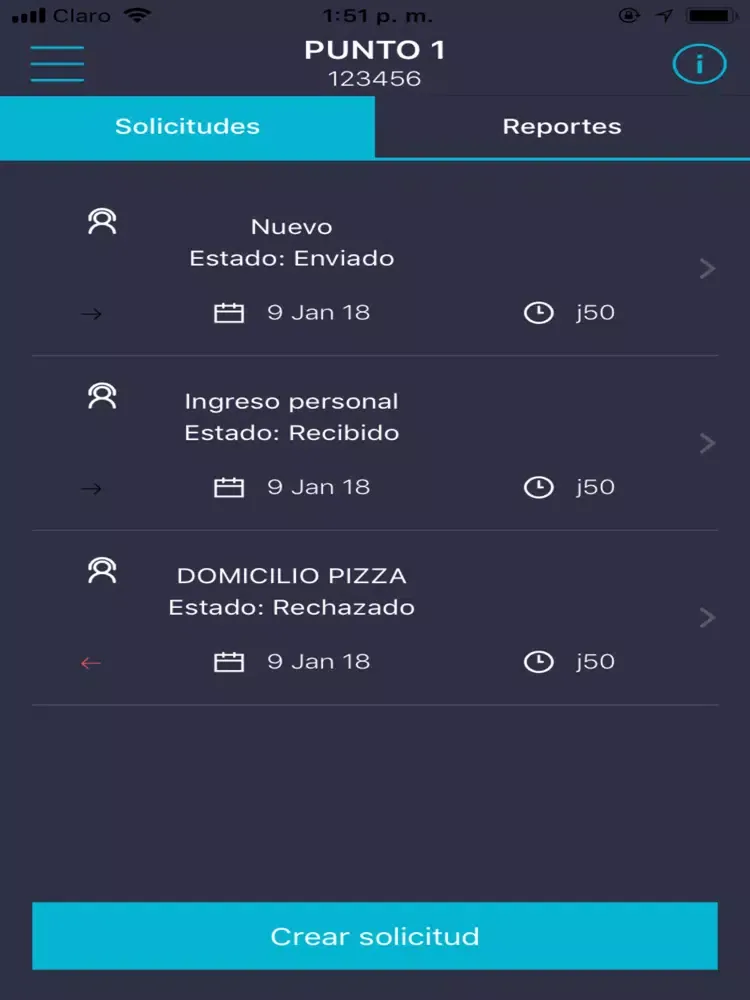Open the info icon
The image size is (750, 1000).
click(698, 65)
